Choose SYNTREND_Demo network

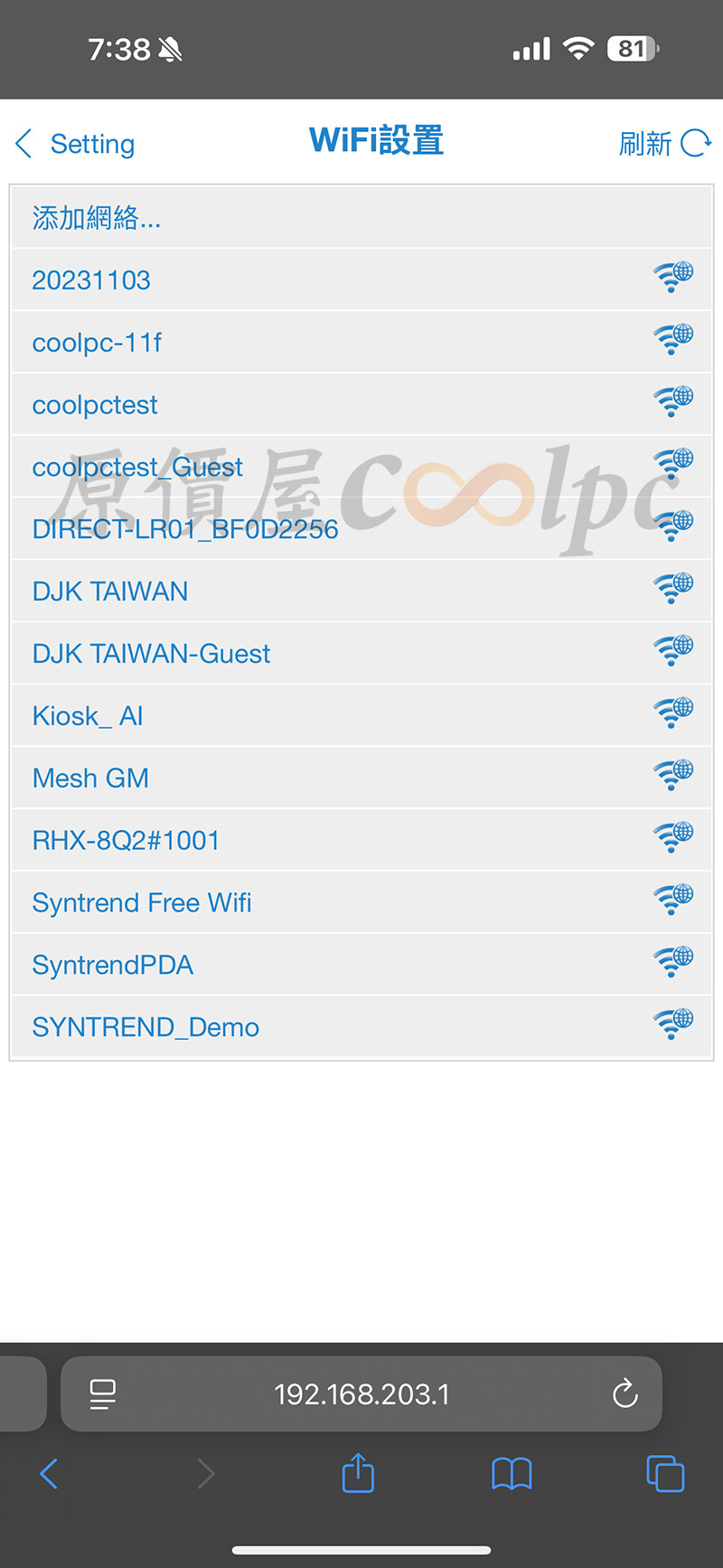click(146, 1027)
